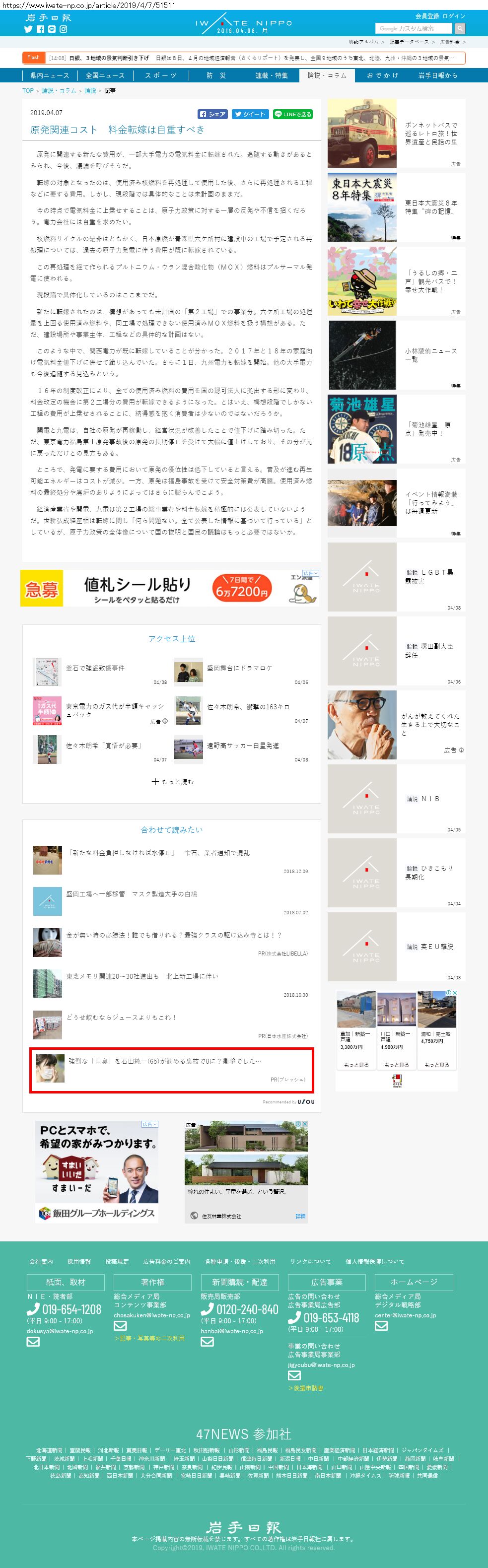The width and height of the screenshot is (488, 1568).
Task: Open the Twitter icon in header
Action: click(28, 29)
